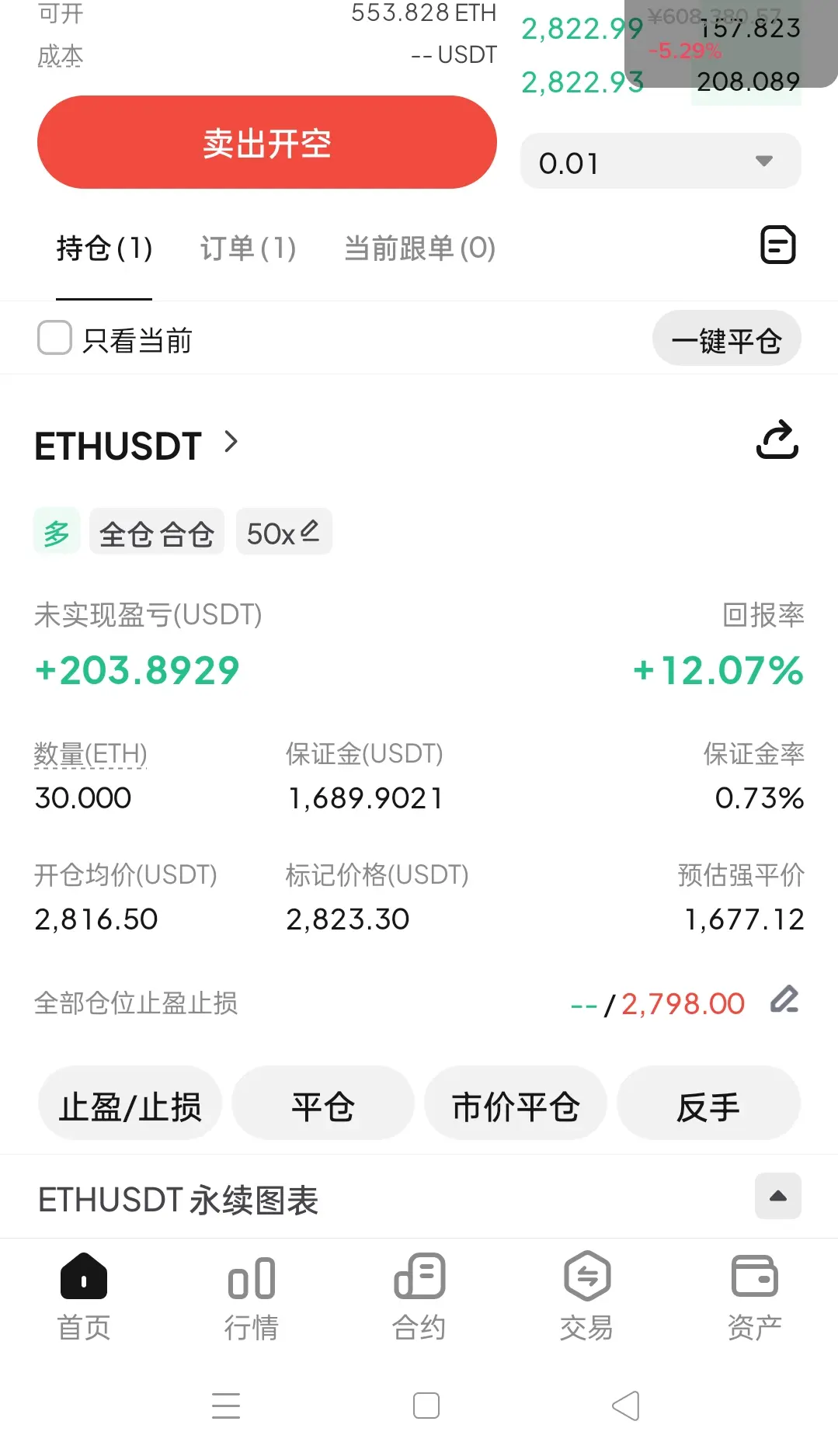Switch to the 当前跟单(0) tab
The width and height of the screenshot is (838, 1456).
click(x=419, y=248)
